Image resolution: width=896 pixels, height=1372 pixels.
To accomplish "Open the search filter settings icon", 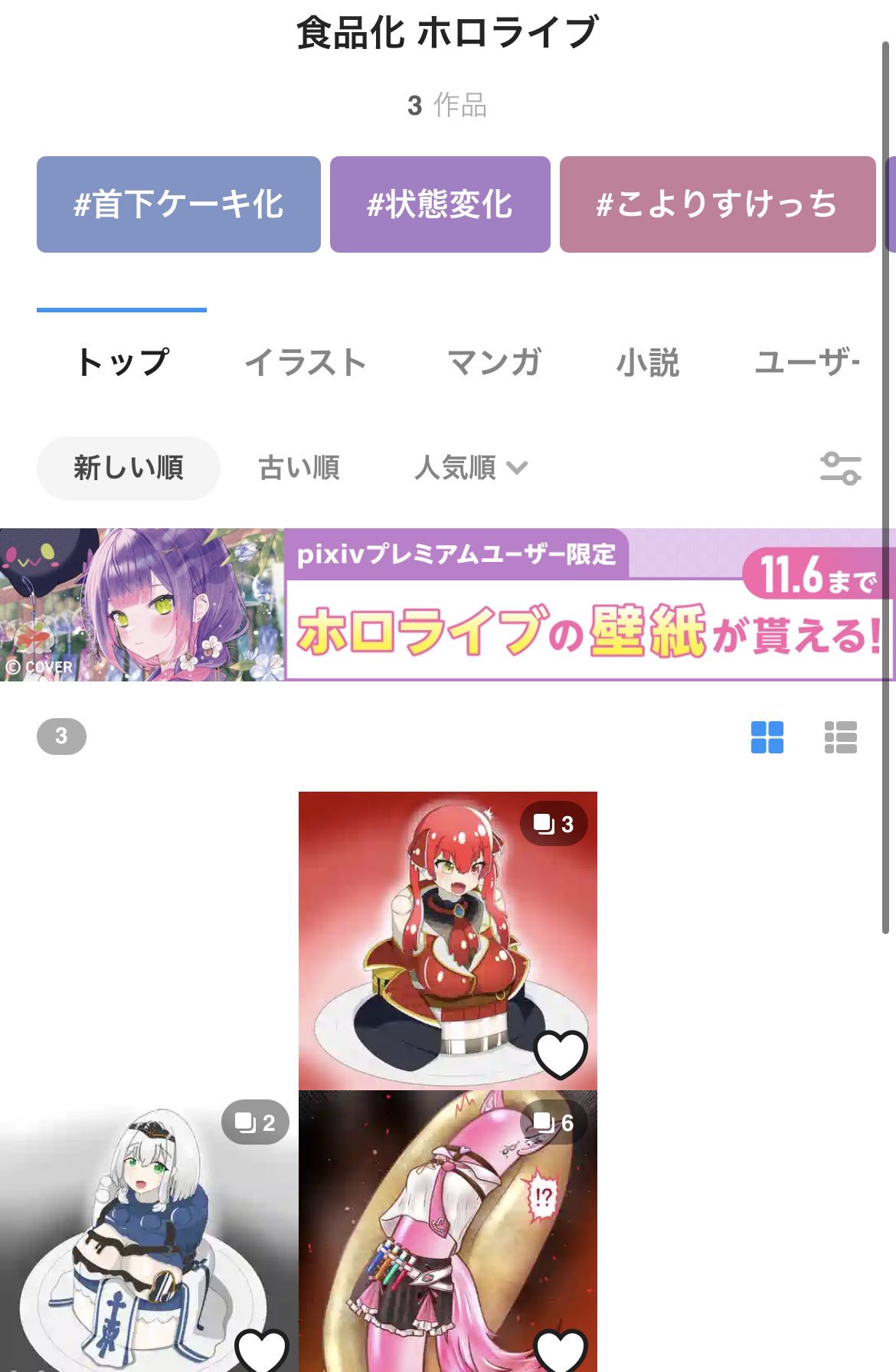I will tap(840, 468).
